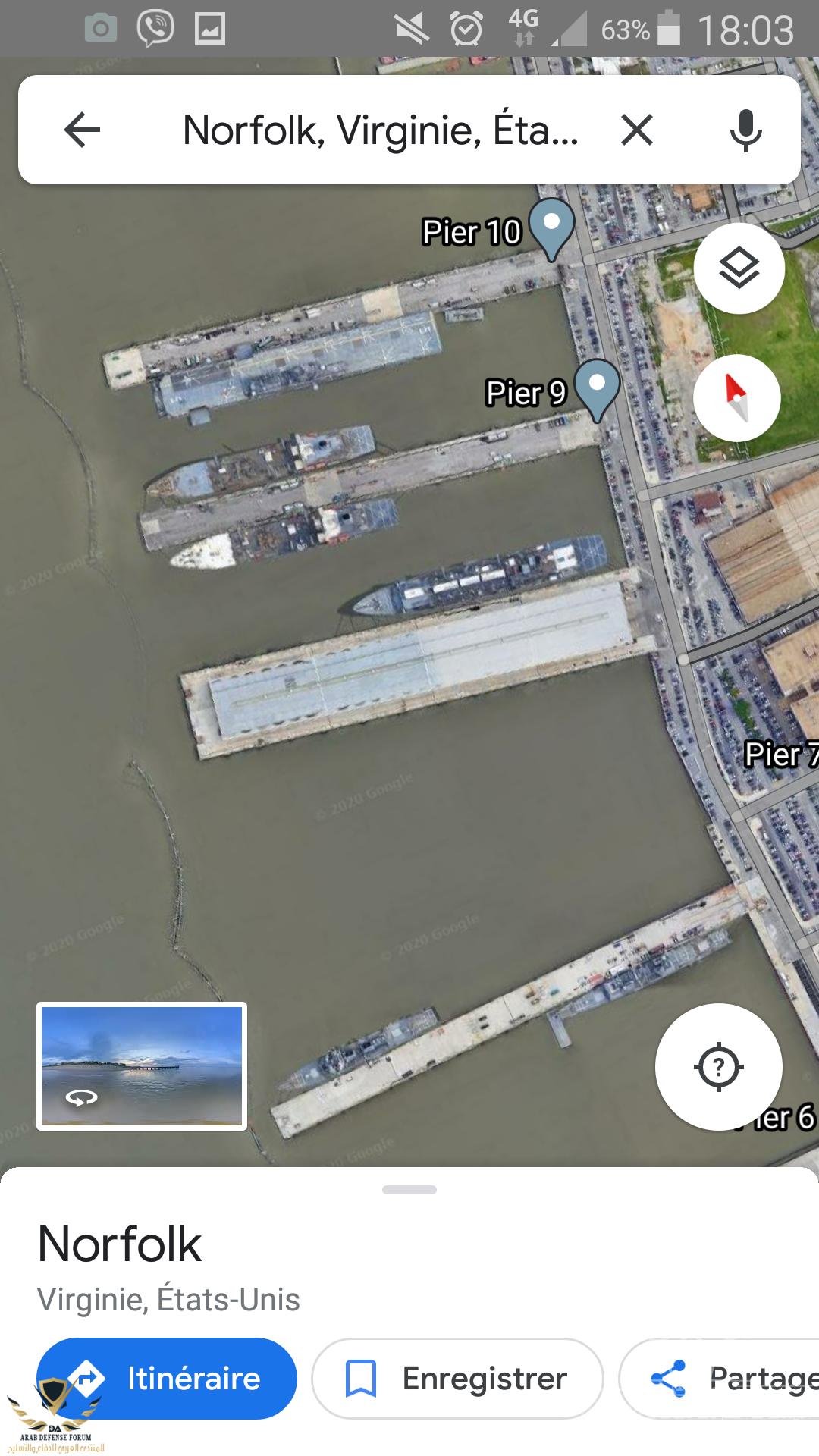Open the map layers selector
The image size is (819, 1456).
[x=739, y=268]
